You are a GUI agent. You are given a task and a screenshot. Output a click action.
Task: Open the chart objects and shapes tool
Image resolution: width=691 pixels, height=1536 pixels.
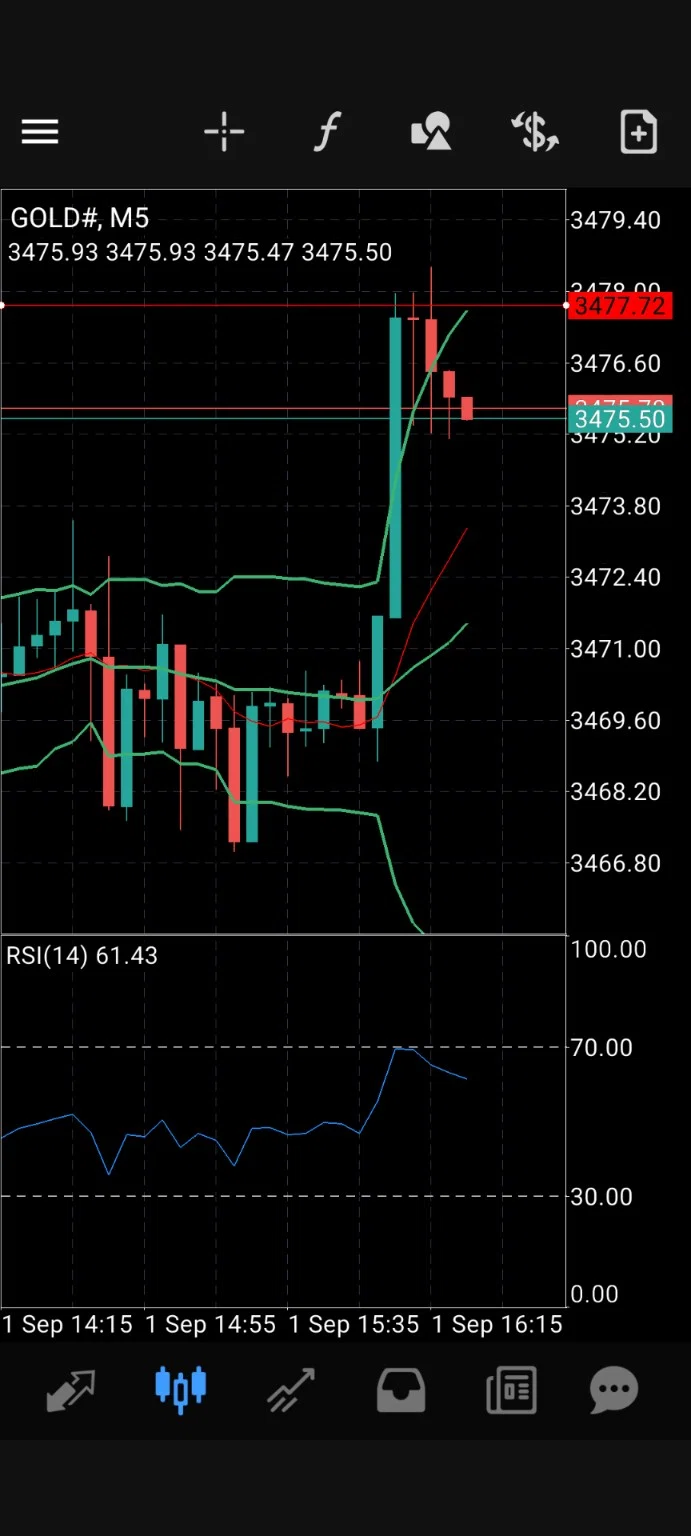[x=431, y=132]
